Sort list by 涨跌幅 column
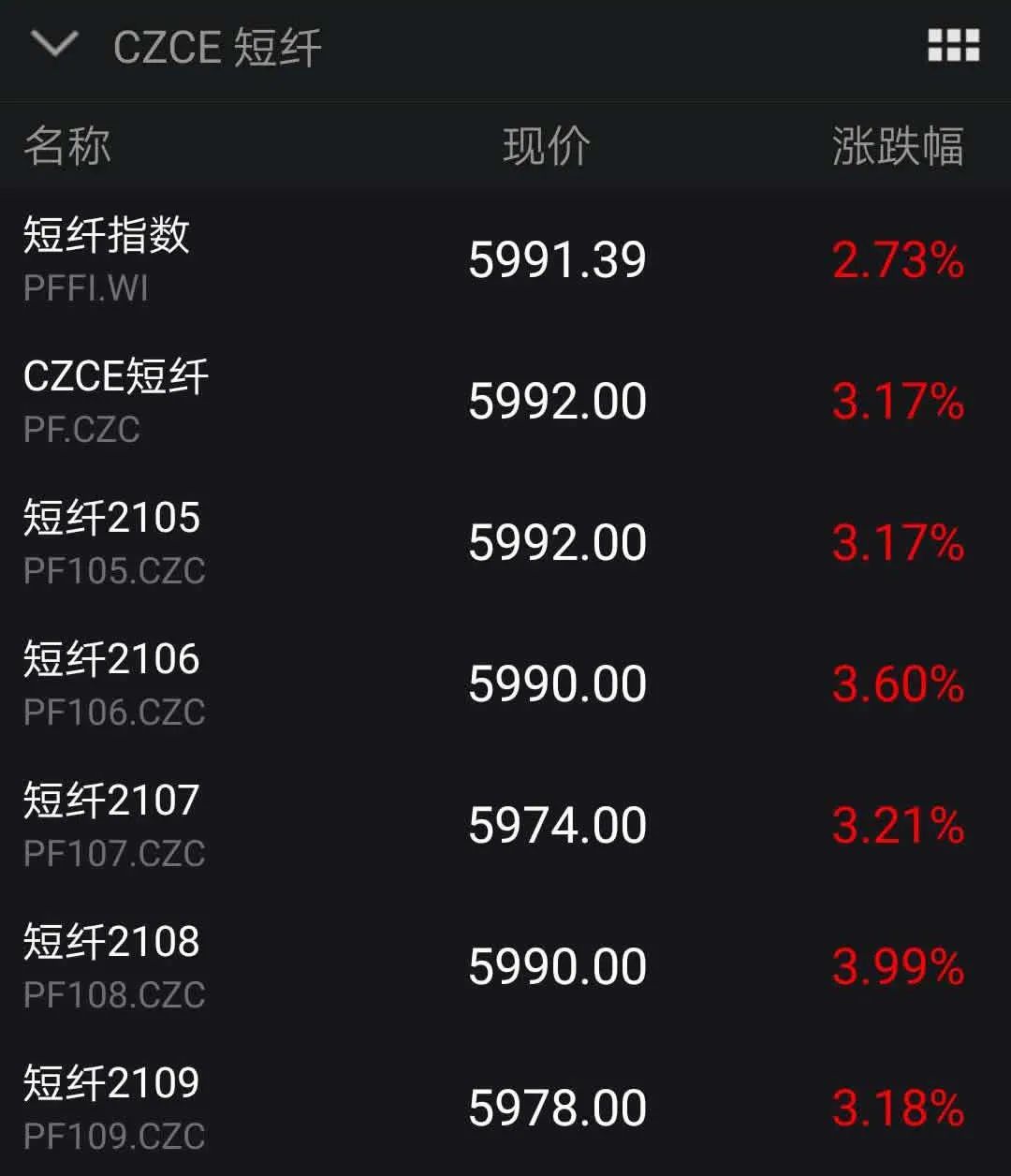Image resolution: width=1011 pixels, height=1176 pixels. click(897, 147)
